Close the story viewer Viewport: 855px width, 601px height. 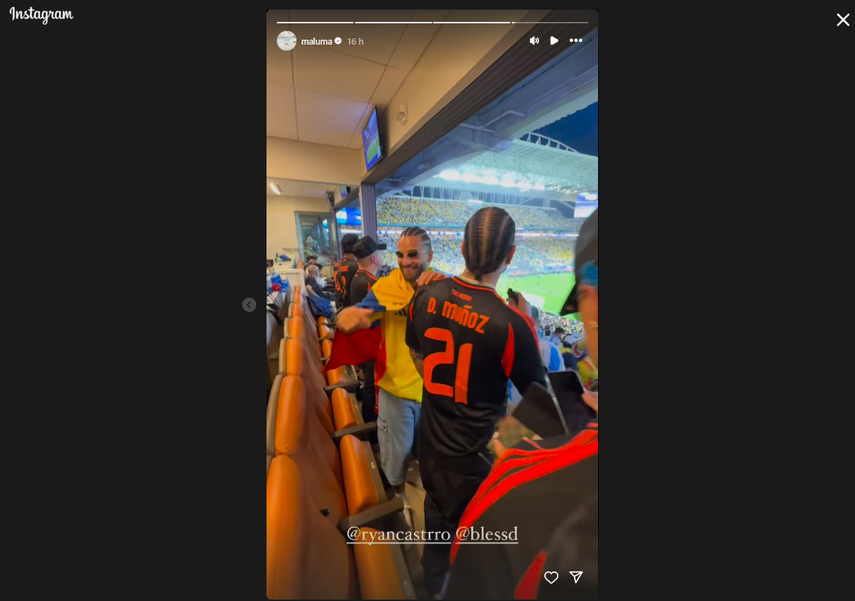point(842,20)
